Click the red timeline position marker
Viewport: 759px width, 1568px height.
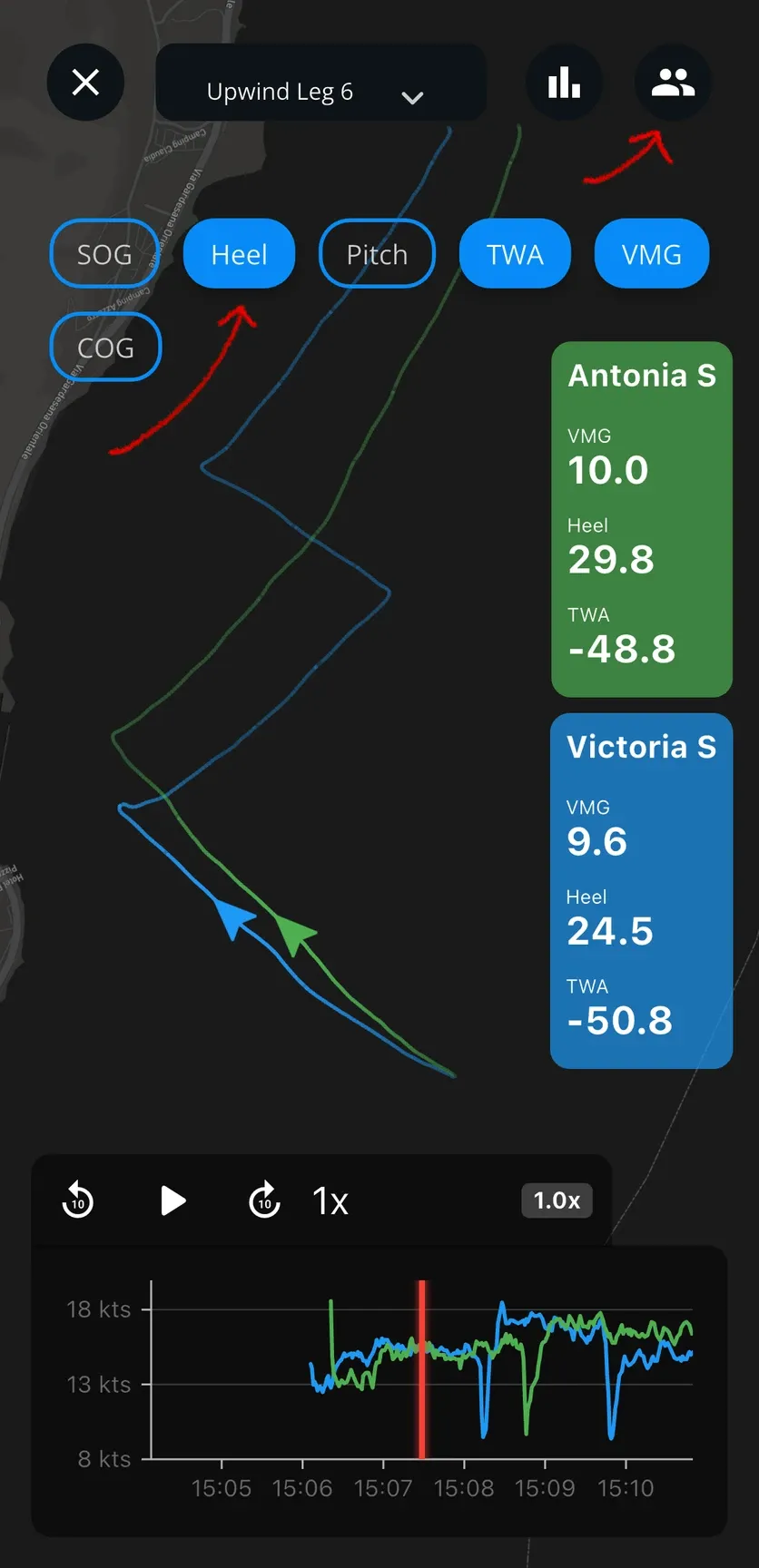(423, 1367)
